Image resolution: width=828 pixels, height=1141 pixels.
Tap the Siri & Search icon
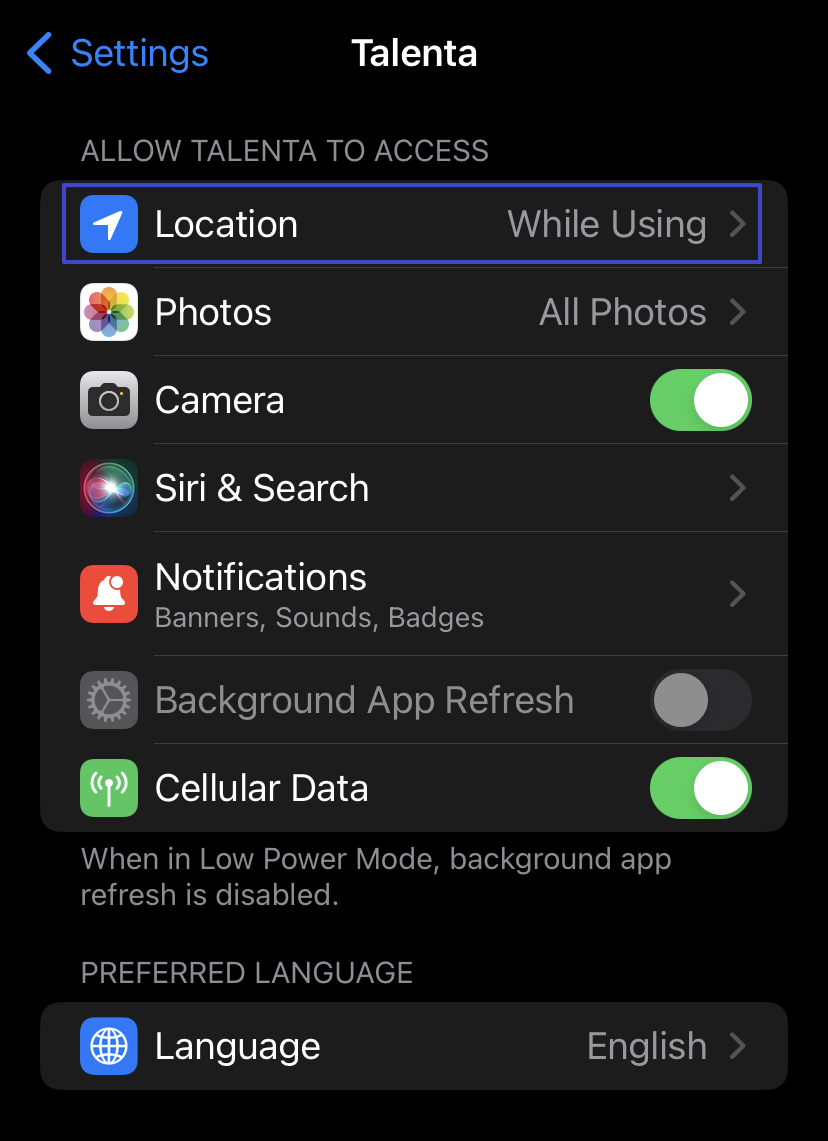pyautogui.click(x=108, y=488)
